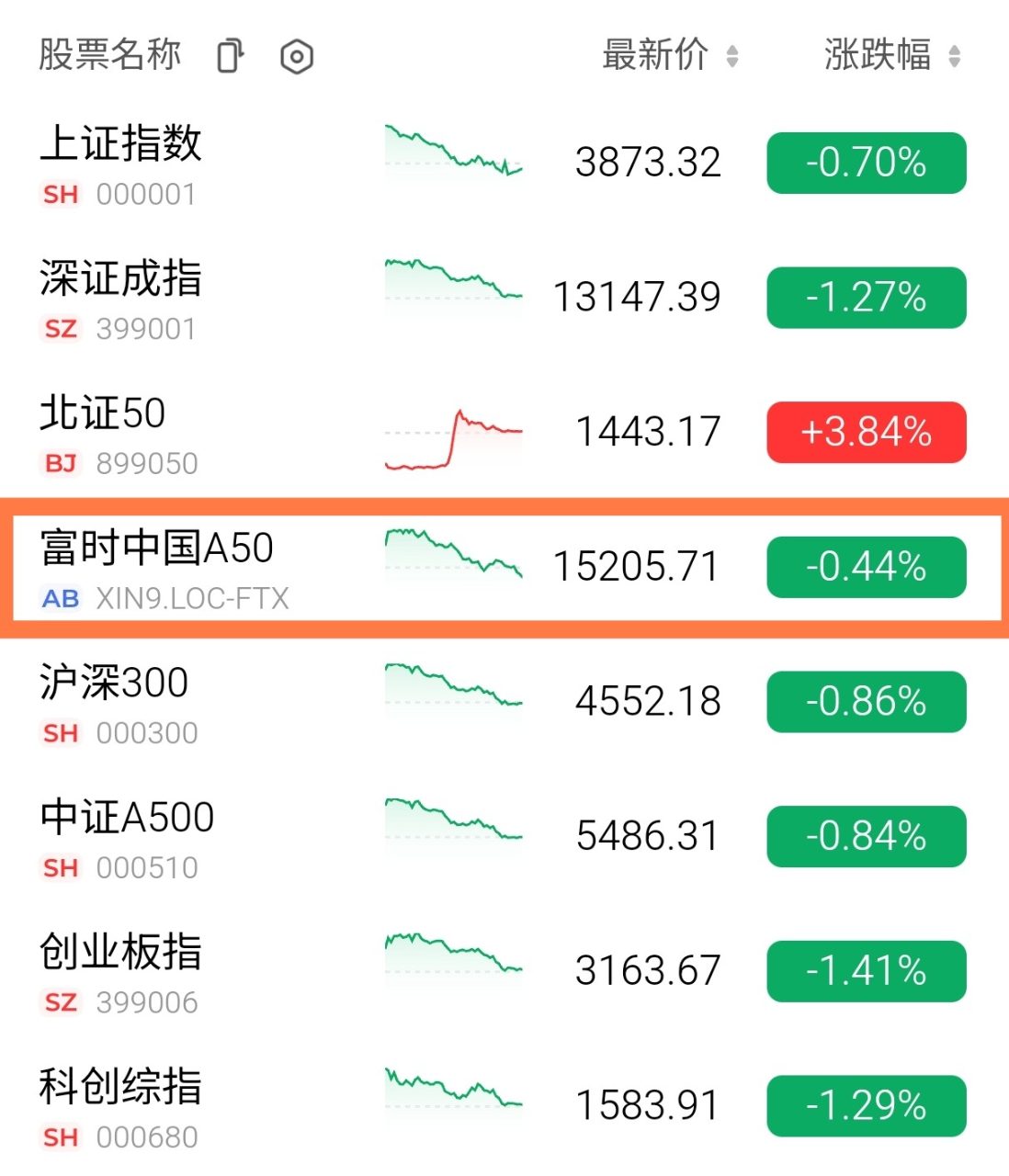The image size is (1009, 1176).
Task: Toggle the green -0.70% badge of 上证指数
Action: (865, 162)
